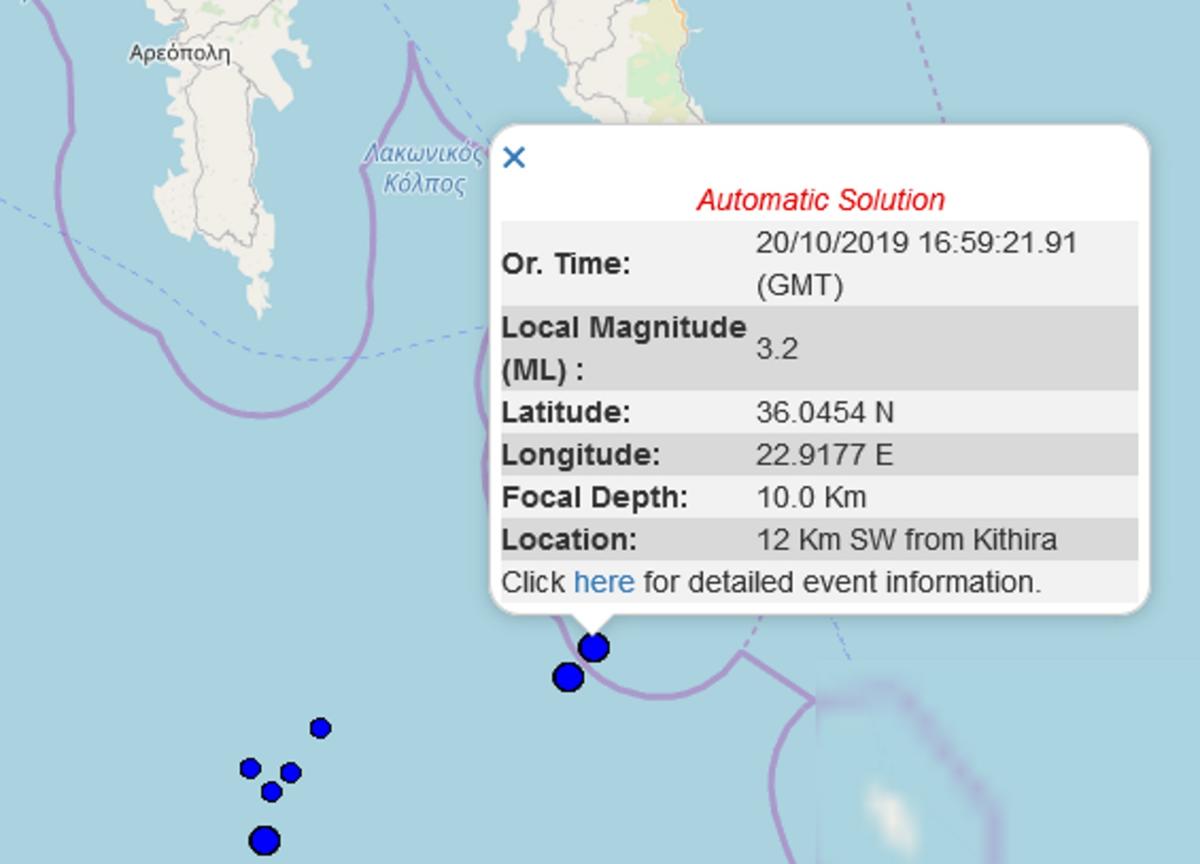Close the earthquake info popup
The image size is (1200, 864).
point(514,158)
